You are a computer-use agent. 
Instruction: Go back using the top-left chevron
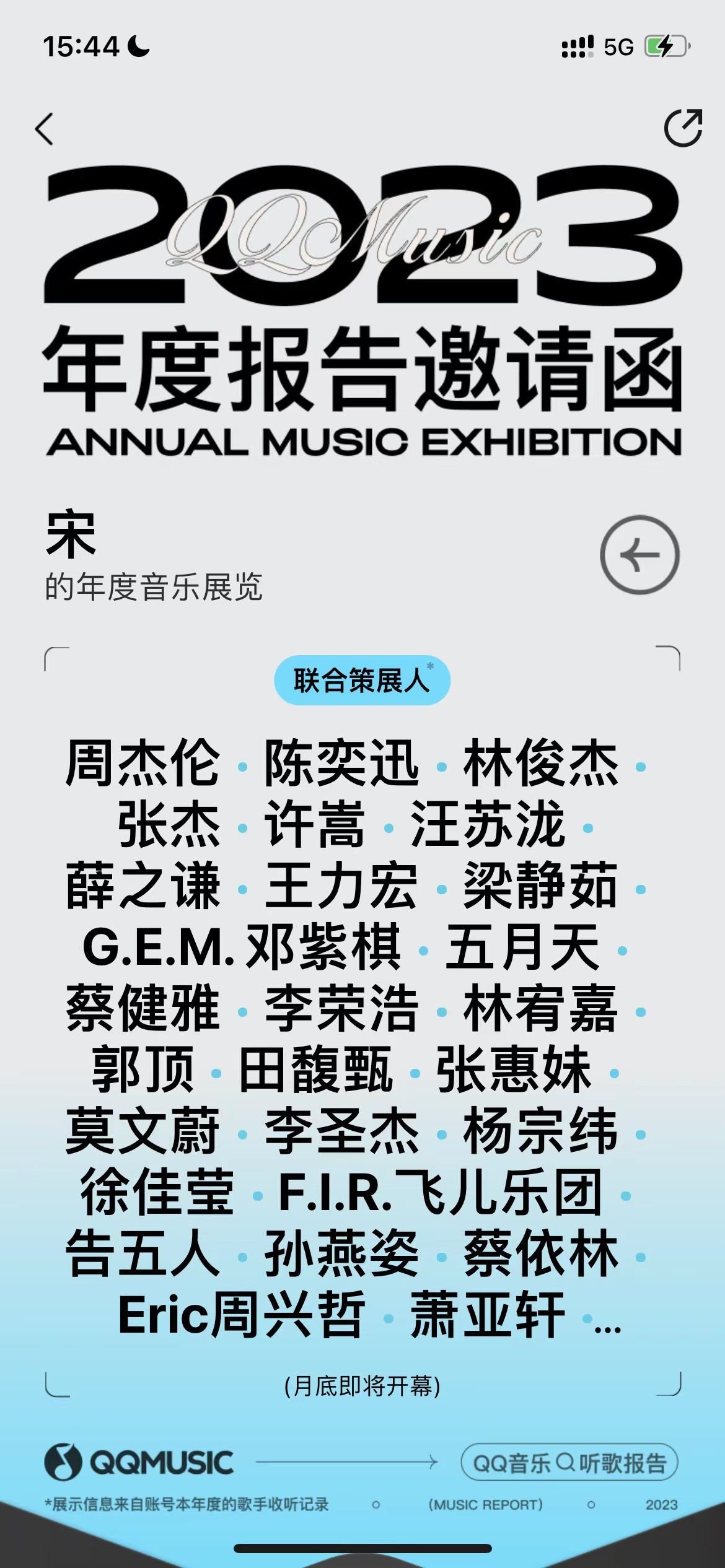(45, 129)
